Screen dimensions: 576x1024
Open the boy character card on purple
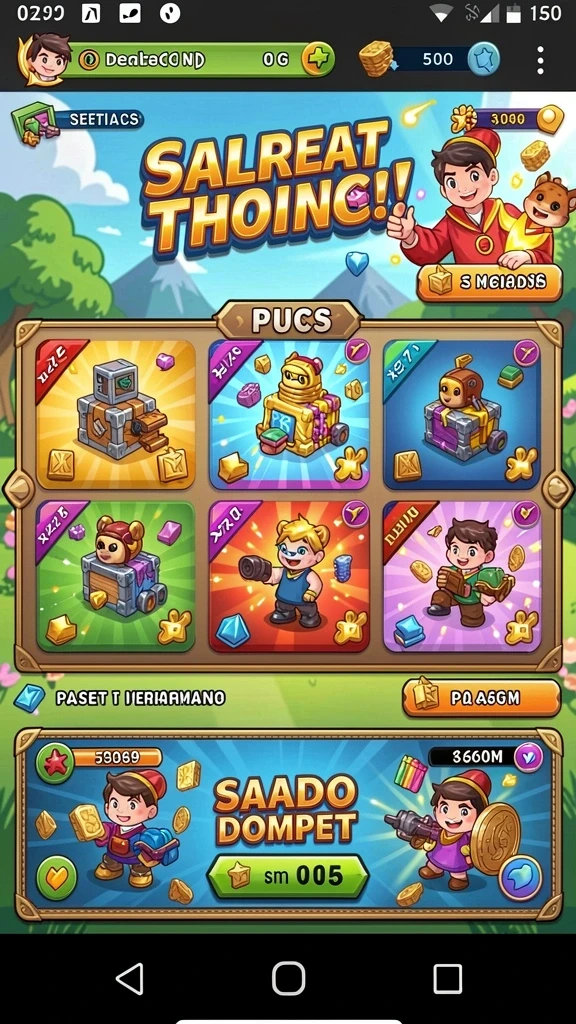(x=462, y=576)
